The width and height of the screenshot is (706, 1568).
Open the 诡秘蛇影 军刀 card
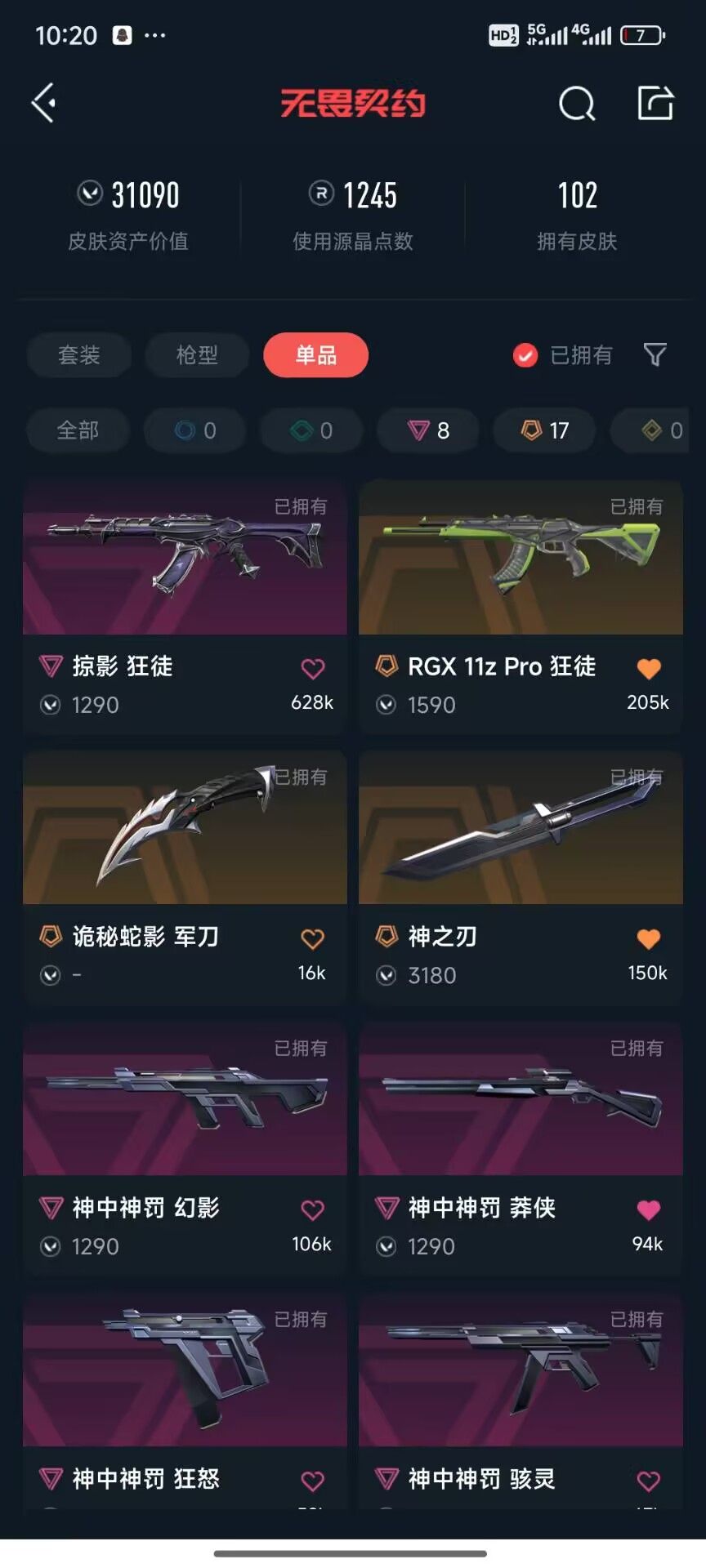point(185,876)
